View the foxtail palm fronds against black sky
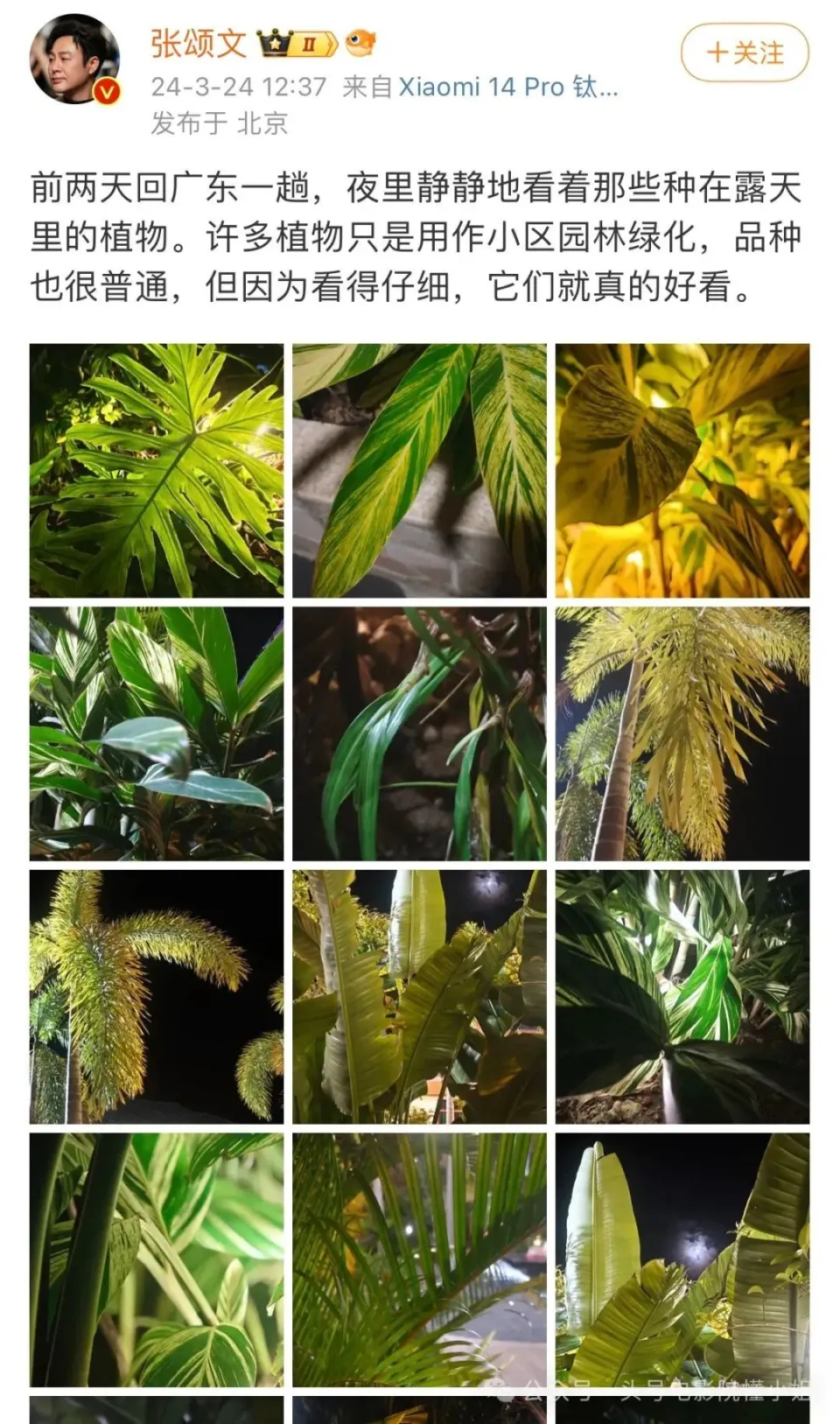This screenshot has height=1424, width=840. tap(157, 997)
